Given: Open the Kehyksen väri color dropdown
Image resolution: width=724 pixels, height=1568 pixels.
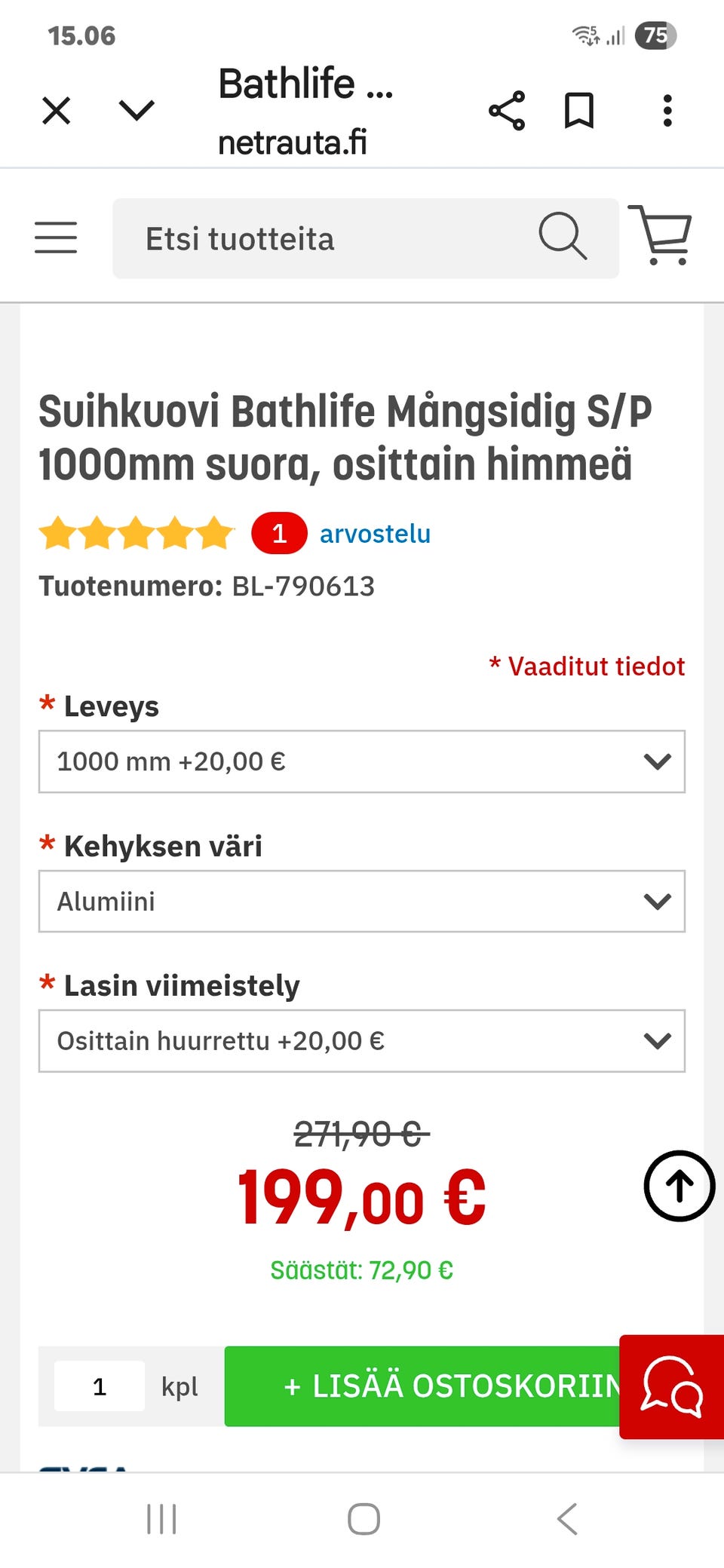Looking at the screenshot, I should click(x=361, y=902).
